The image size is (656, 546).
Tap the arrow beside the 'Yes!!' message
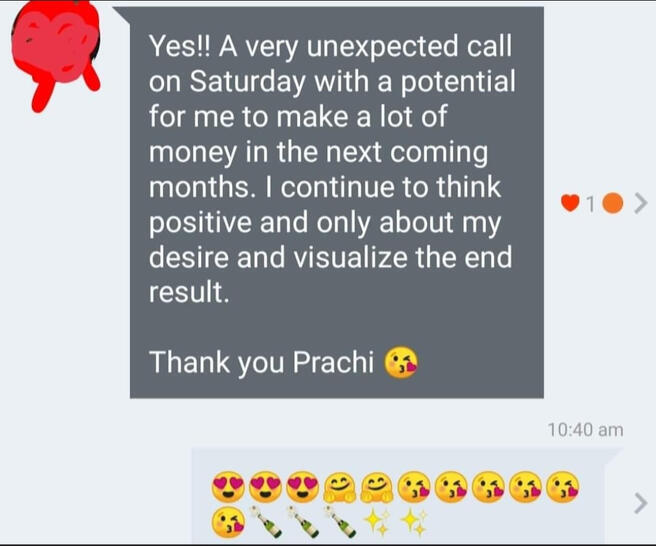pos(641,204)
